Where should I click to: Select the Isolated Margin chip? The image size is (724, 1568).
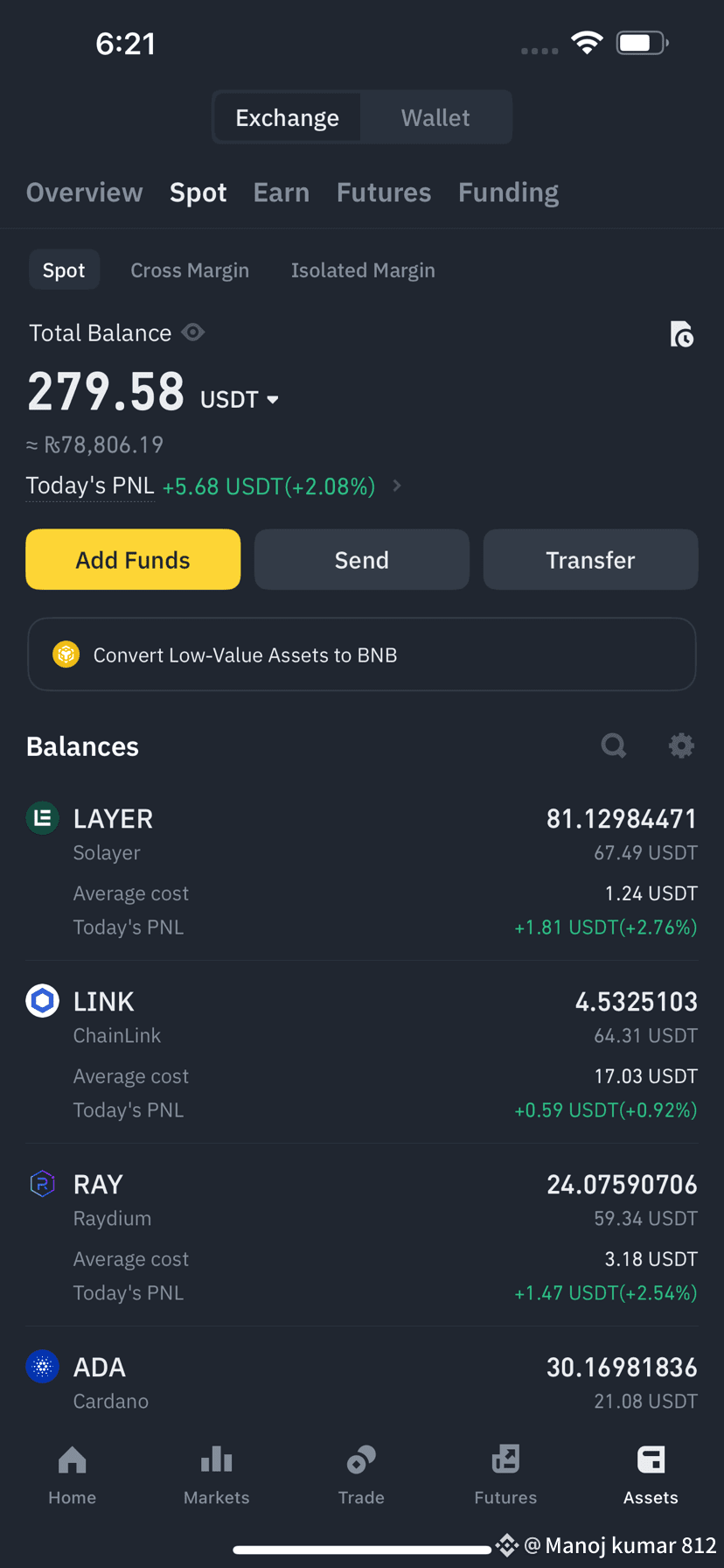363,270
